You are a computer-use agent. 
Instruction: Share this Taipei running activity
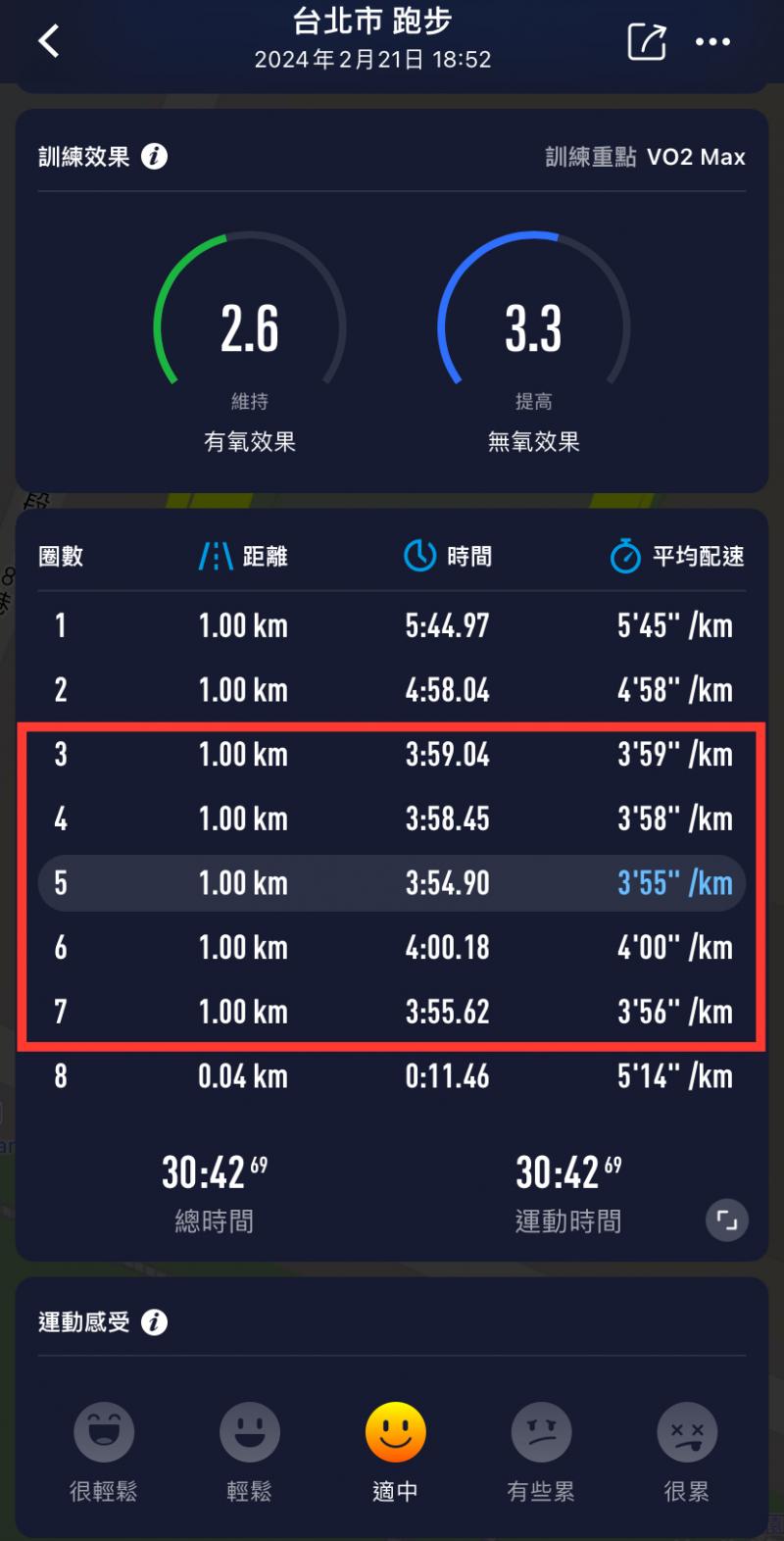pos(647,42)
